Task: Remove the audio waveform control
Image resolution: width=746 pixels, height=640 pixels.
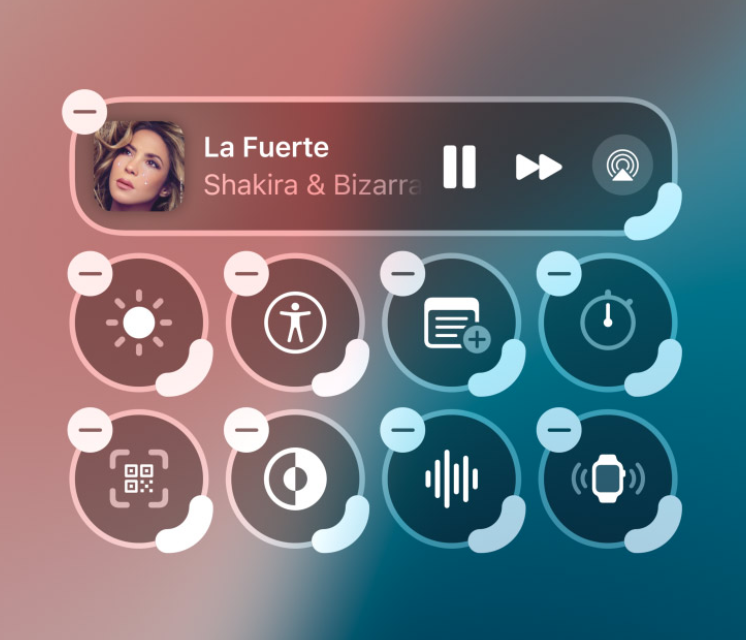Action: coord(403,429)
